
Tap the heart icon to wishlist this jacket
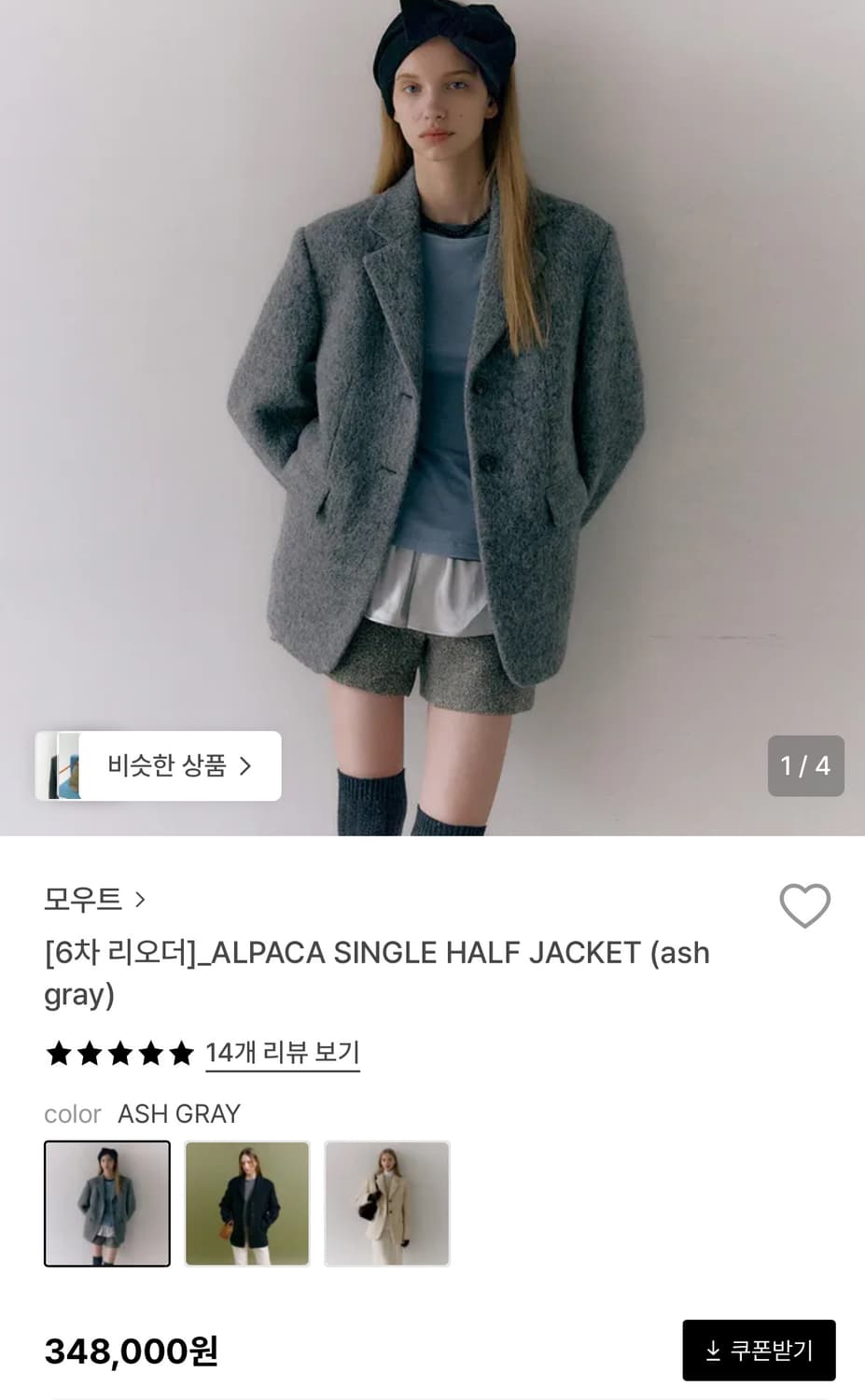pyautogui.click(x=804, y=903)
